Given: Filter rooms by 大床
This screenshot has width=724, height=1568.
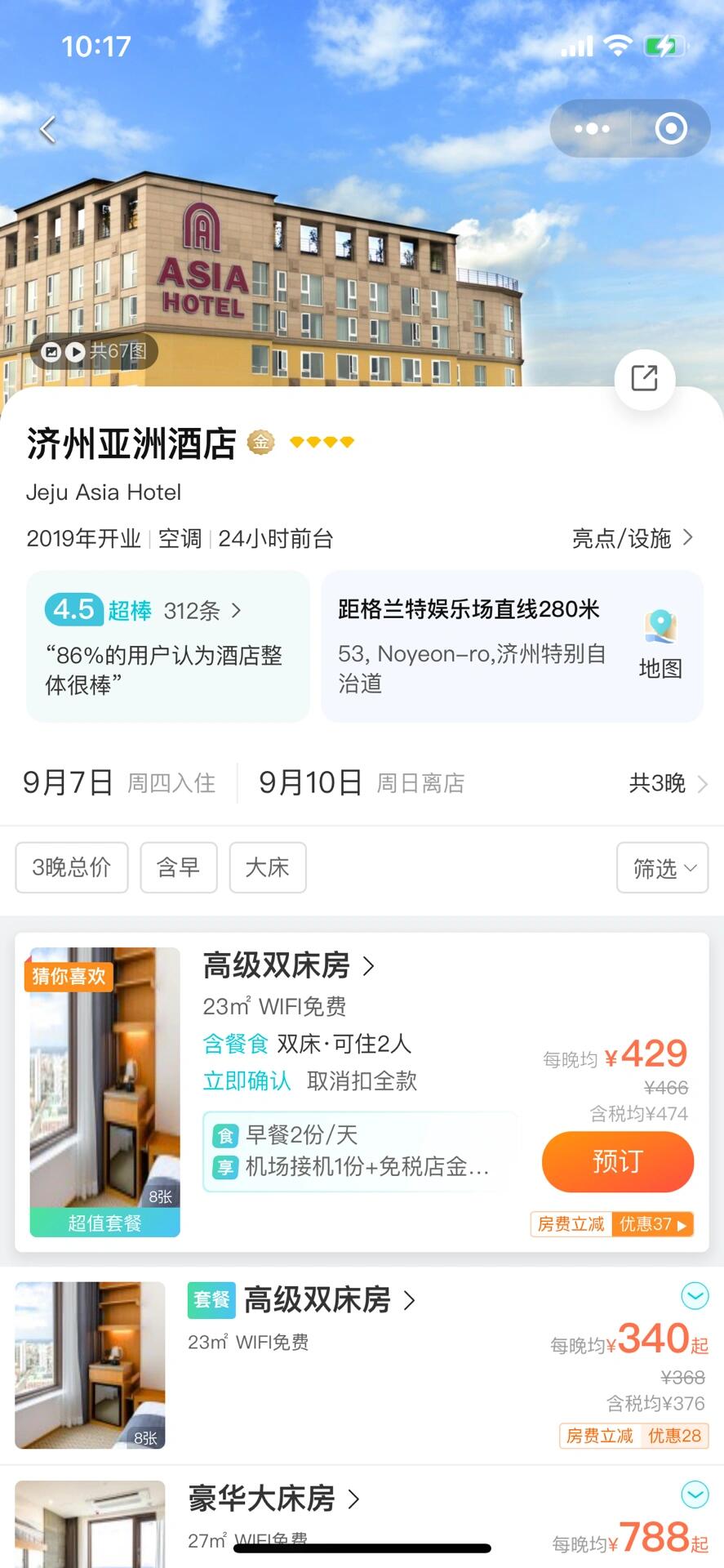Looking at the screenshot, I should (x=268, y=867).
